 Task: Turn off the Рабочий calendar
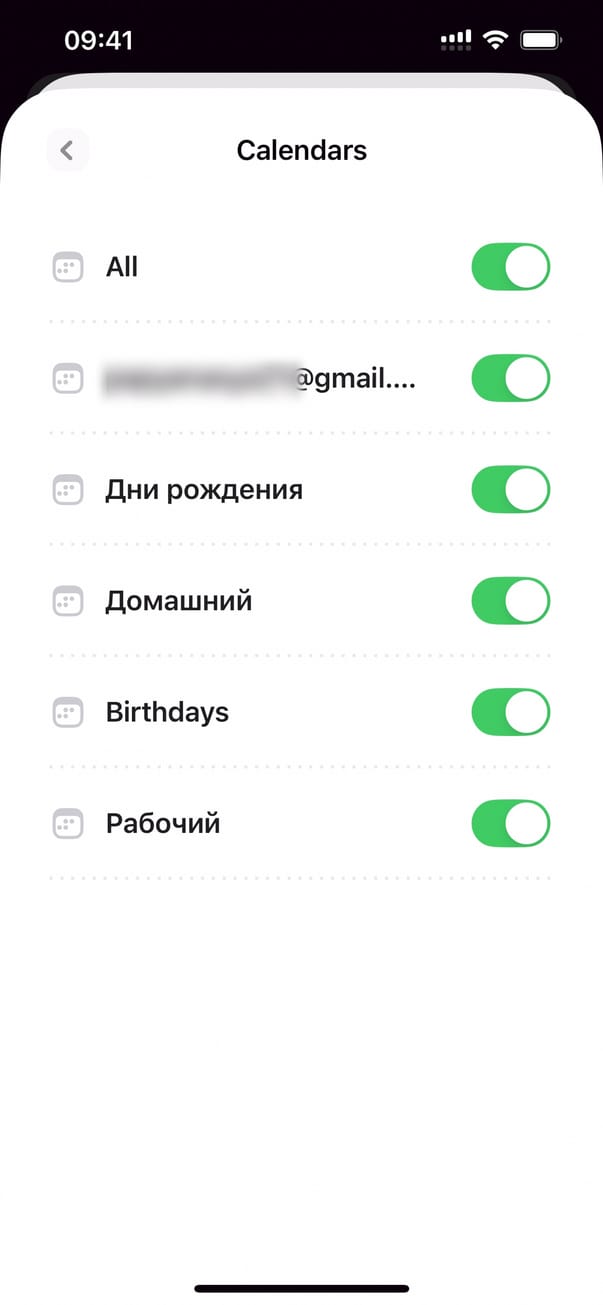point(510,823)
